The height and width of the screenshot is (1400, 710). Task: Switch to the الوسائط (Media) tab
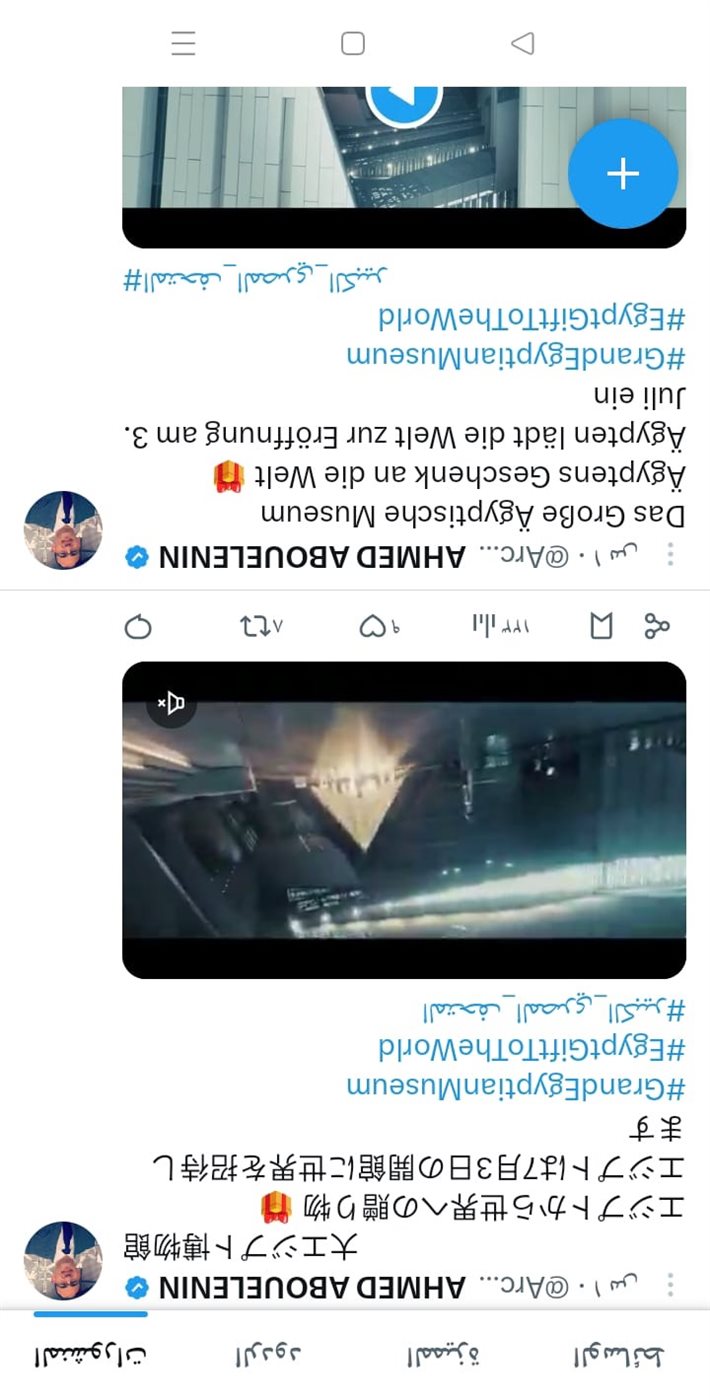(x=619, y=1357)
